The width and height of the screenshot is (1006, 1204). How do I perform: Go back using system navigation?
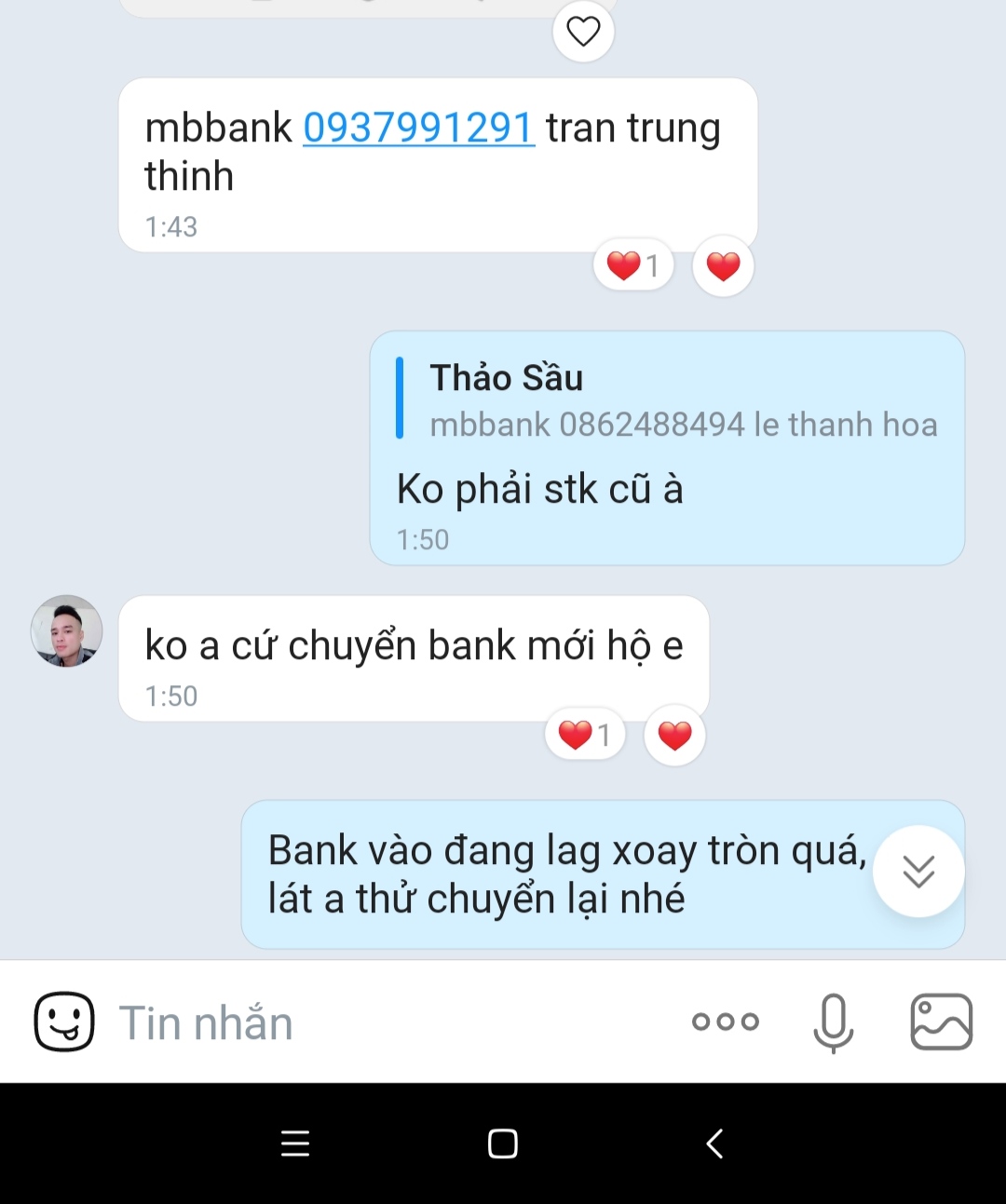click(714, 1143)
